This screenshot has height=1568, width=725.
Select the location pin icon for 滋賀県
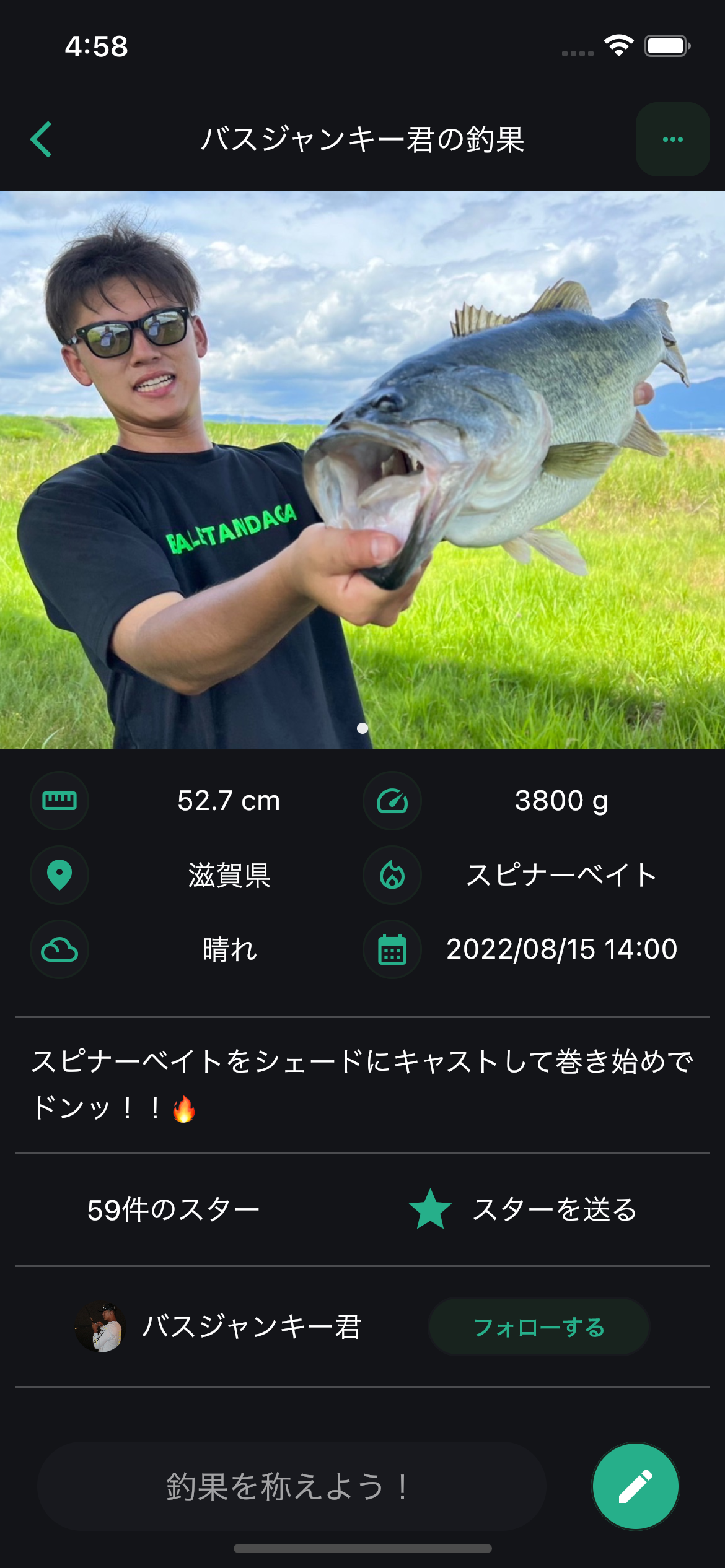coord(59,875)
